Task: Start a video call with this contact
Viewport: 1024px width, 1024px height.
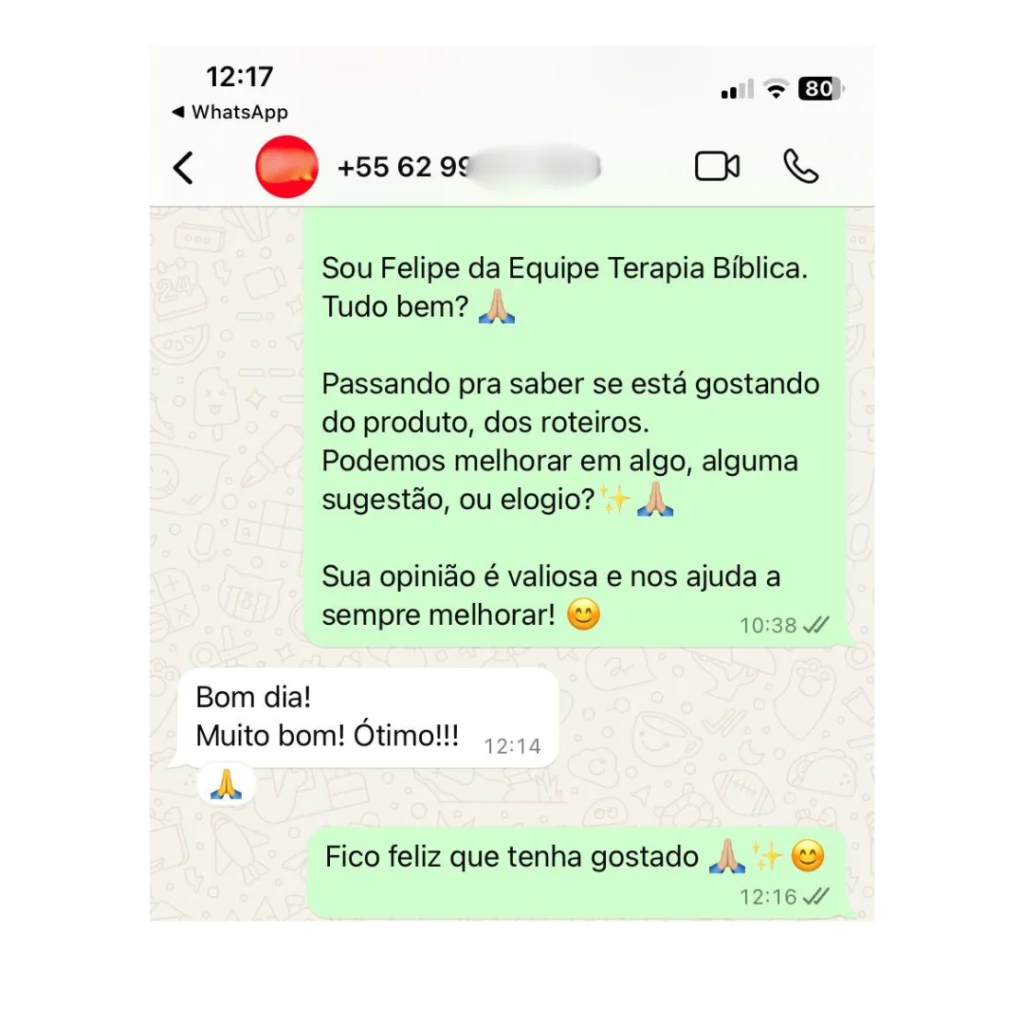Action: click(x=717, y=167)
